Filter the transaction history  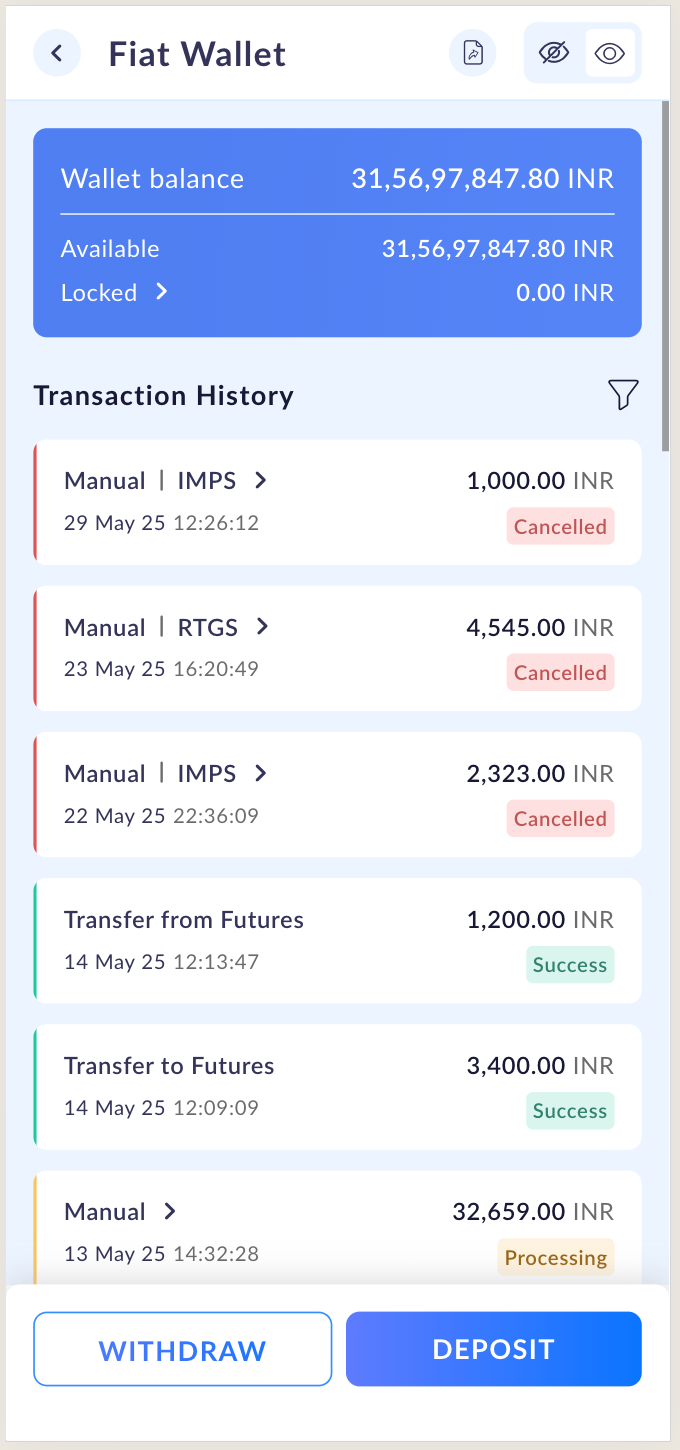coord(623,395)
